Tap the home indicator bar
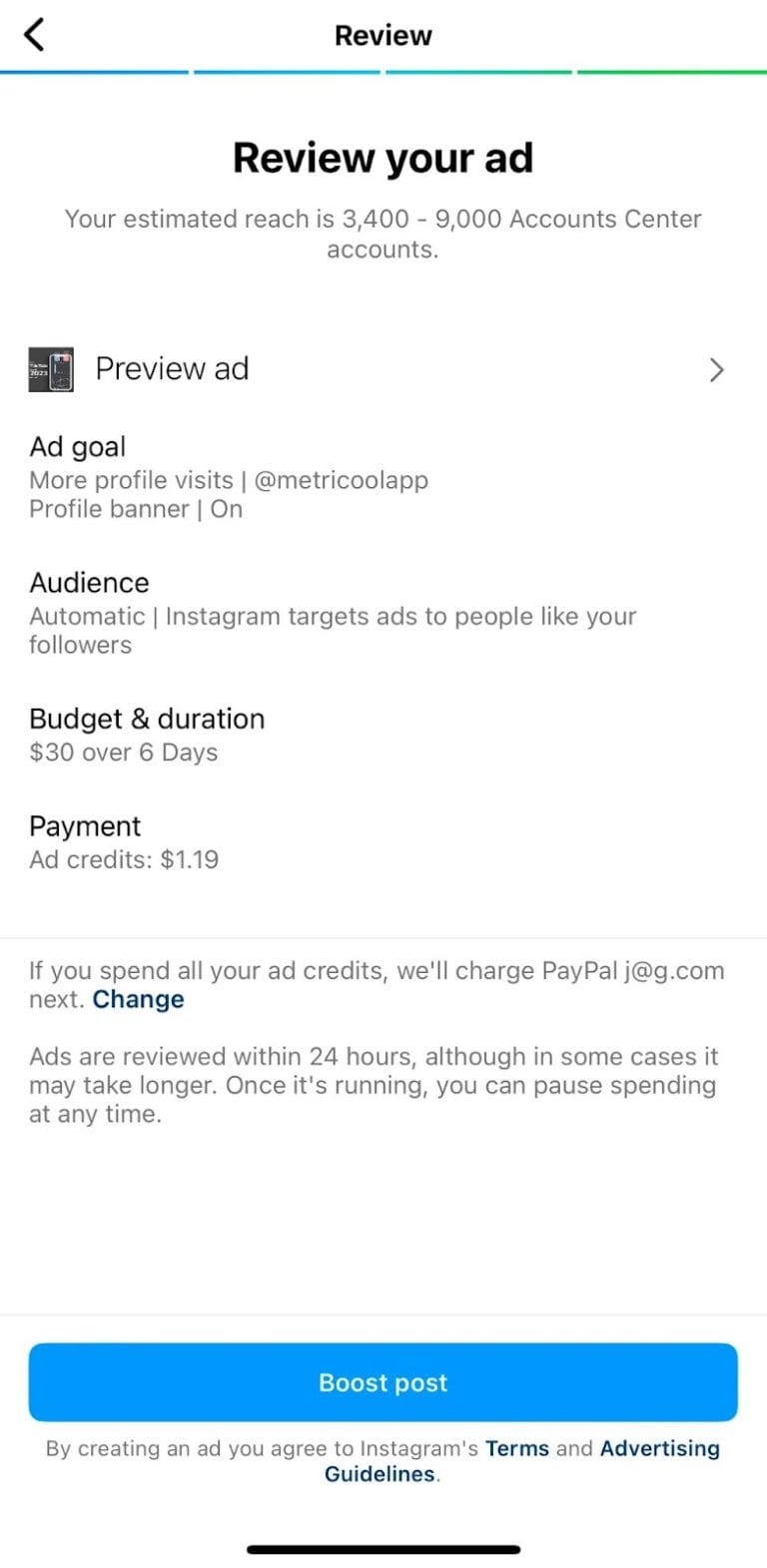The width and height of the screenshot is (767, 1568). (383, 1548)
